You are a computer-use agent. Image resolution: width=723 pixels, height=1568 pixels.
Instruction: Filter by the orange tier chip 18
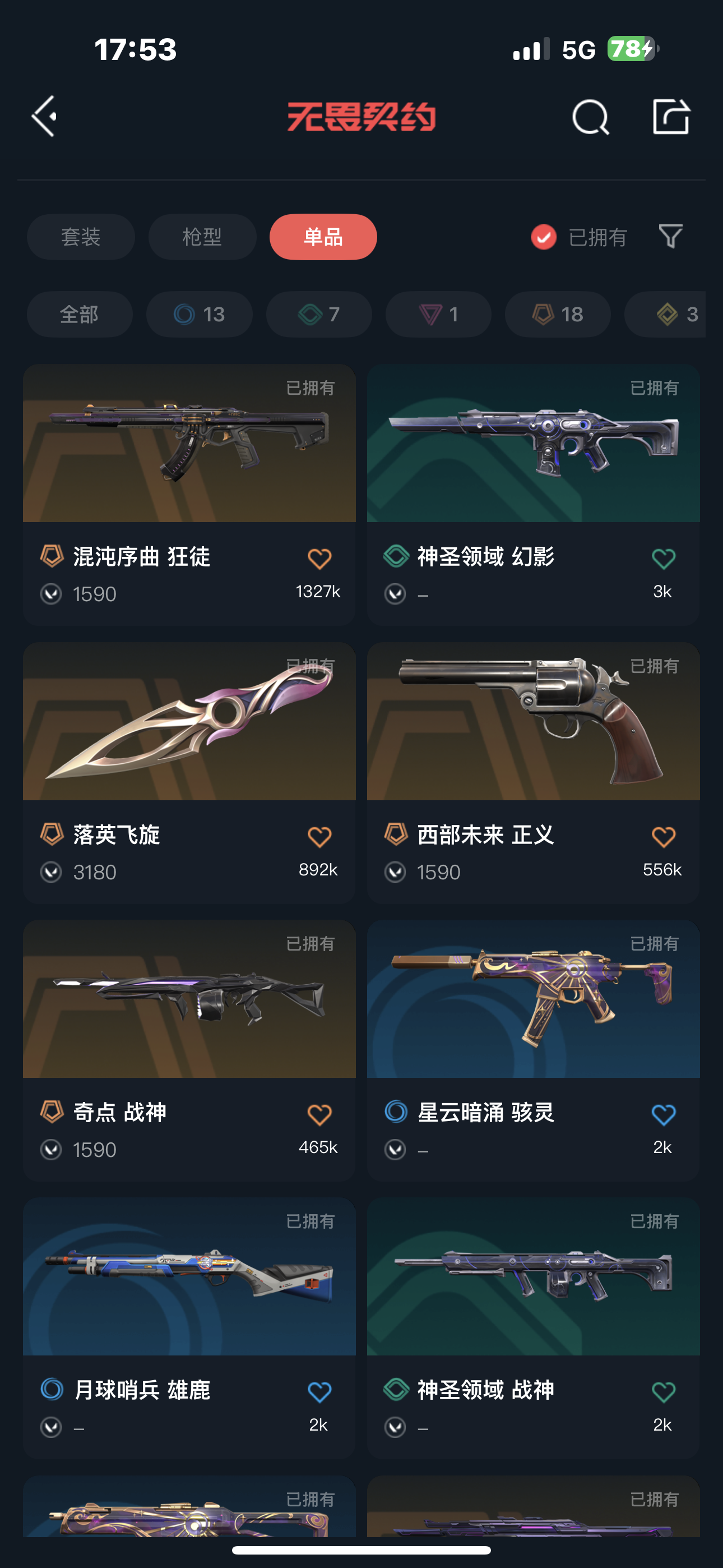558,314
